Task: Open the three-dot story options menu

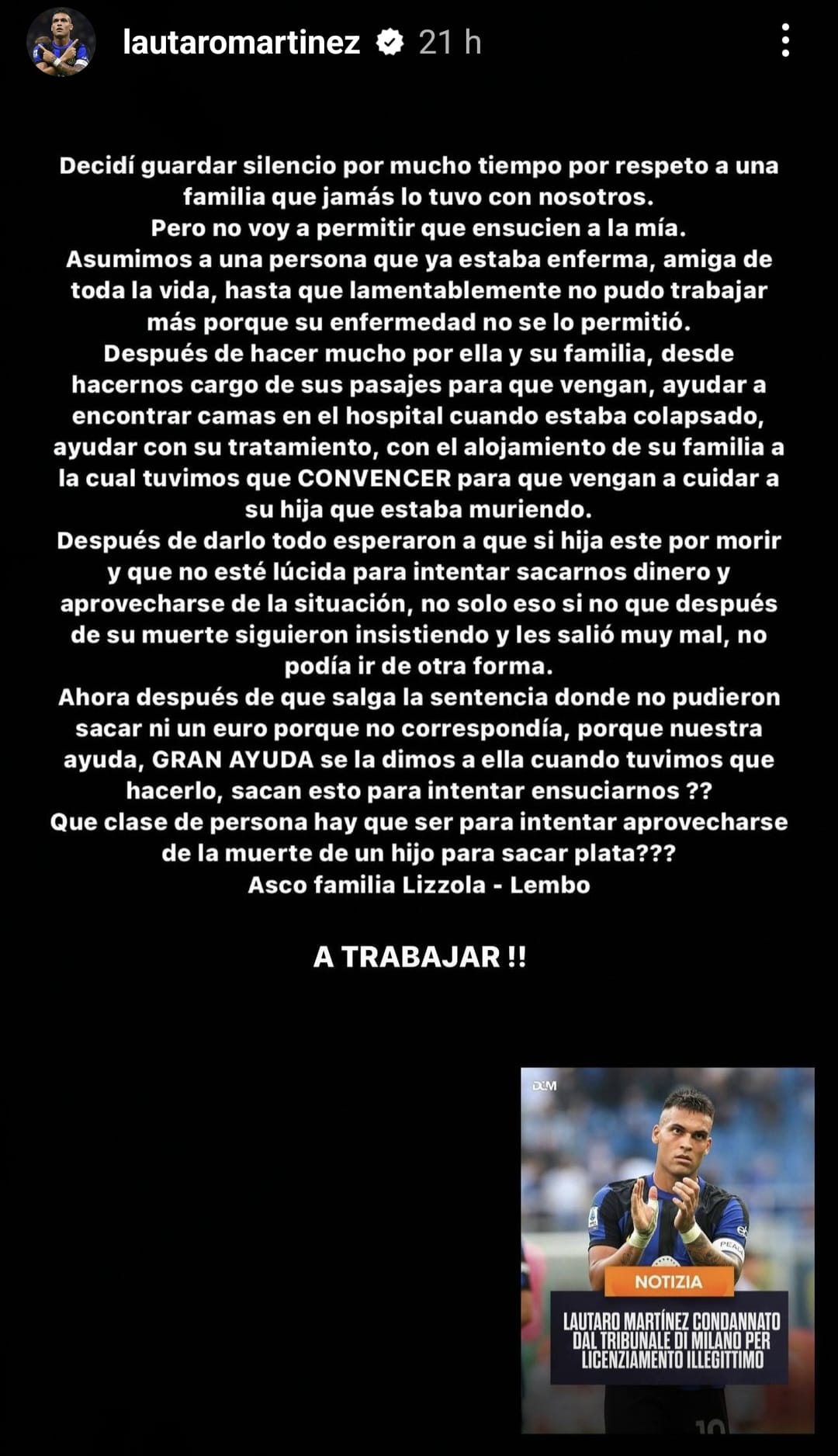Action: pos(785,40)
